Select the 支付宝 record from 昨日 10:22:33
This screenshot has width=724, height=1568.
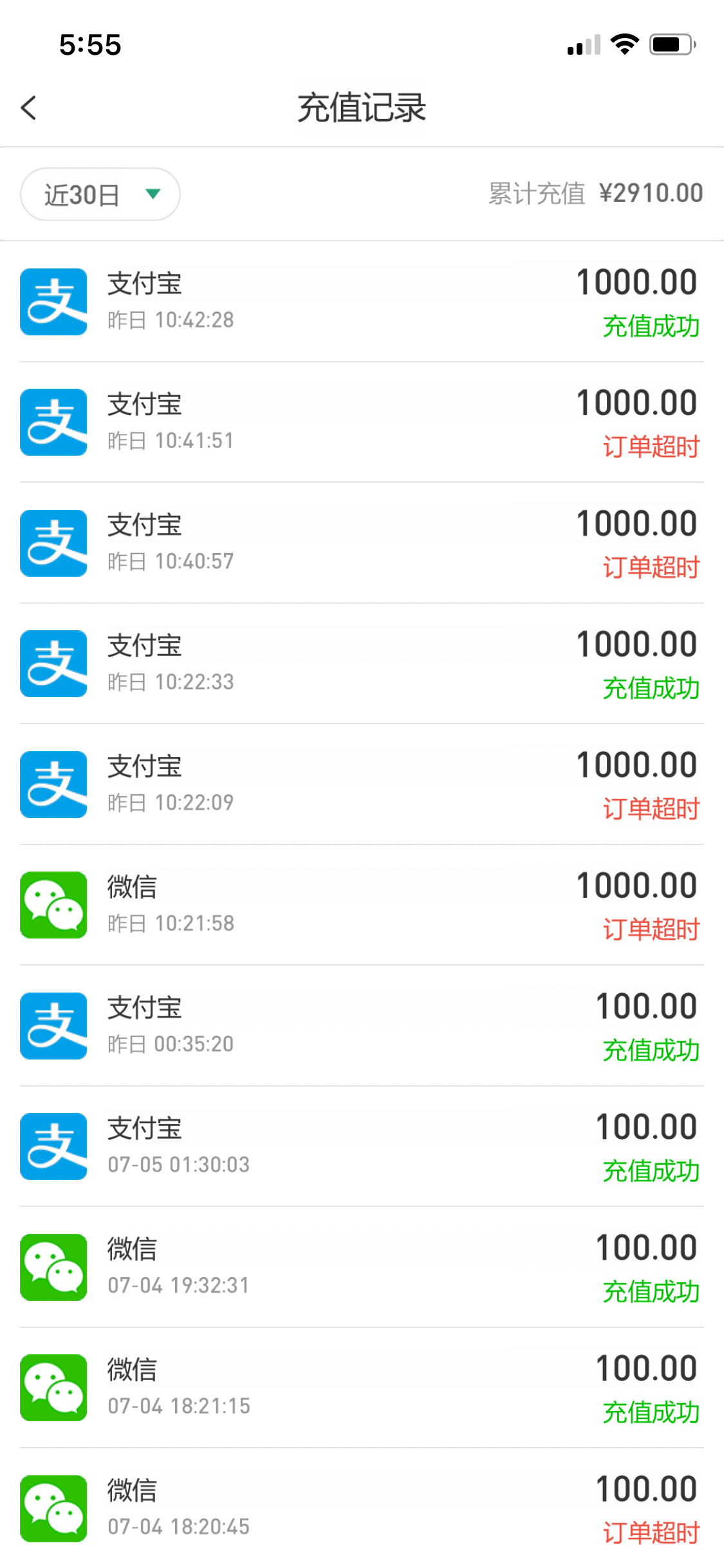362,664
